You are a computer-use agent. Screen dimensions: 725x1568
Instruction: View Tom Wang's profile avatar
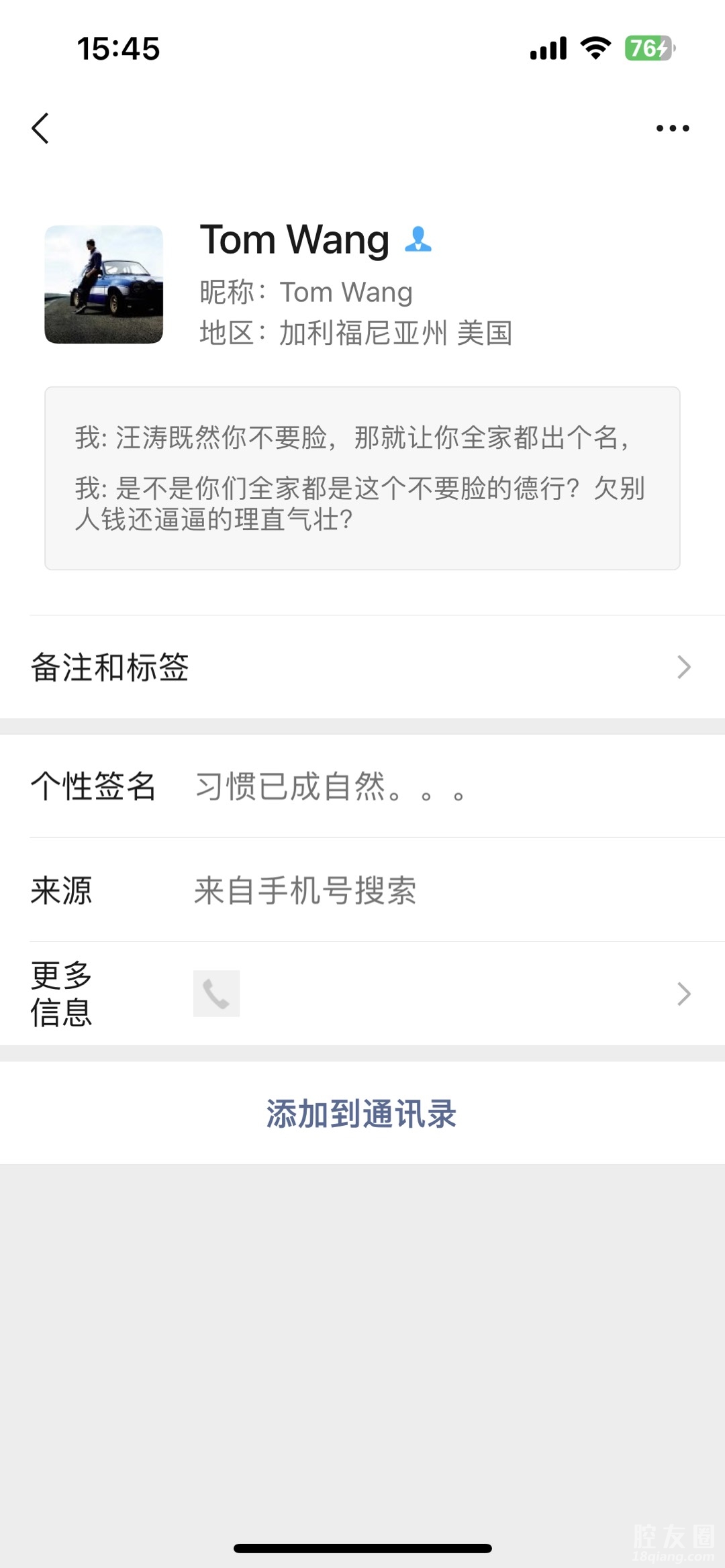pyautogui.click(x=104, y=284)
